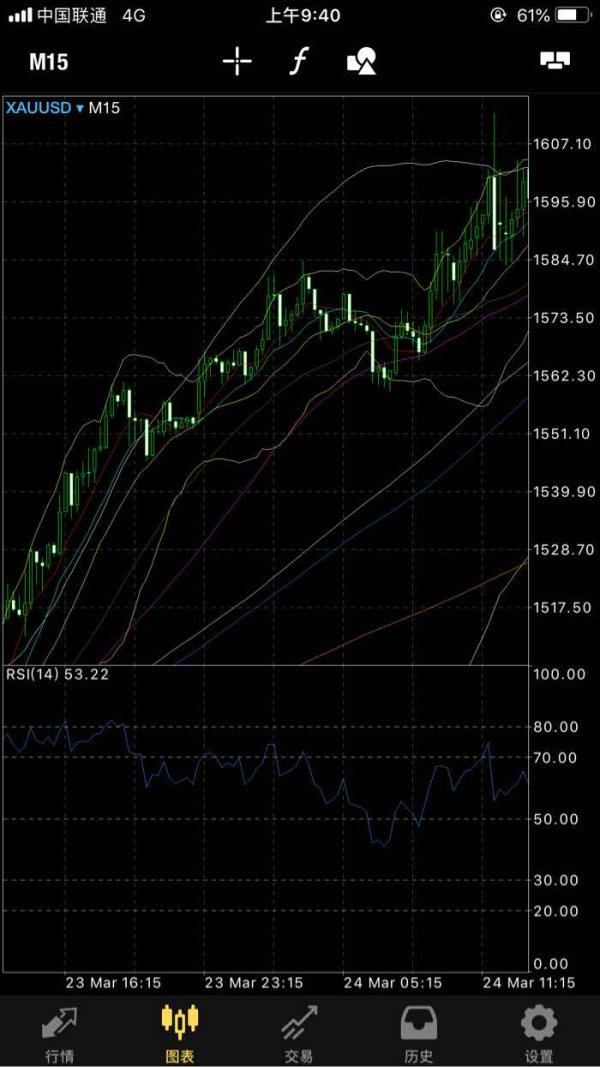The width and height of the screenshot is (600, 1067).
Task: Open the 历史 history tab
Action: pyautogui.click(x=419, y=1032)
